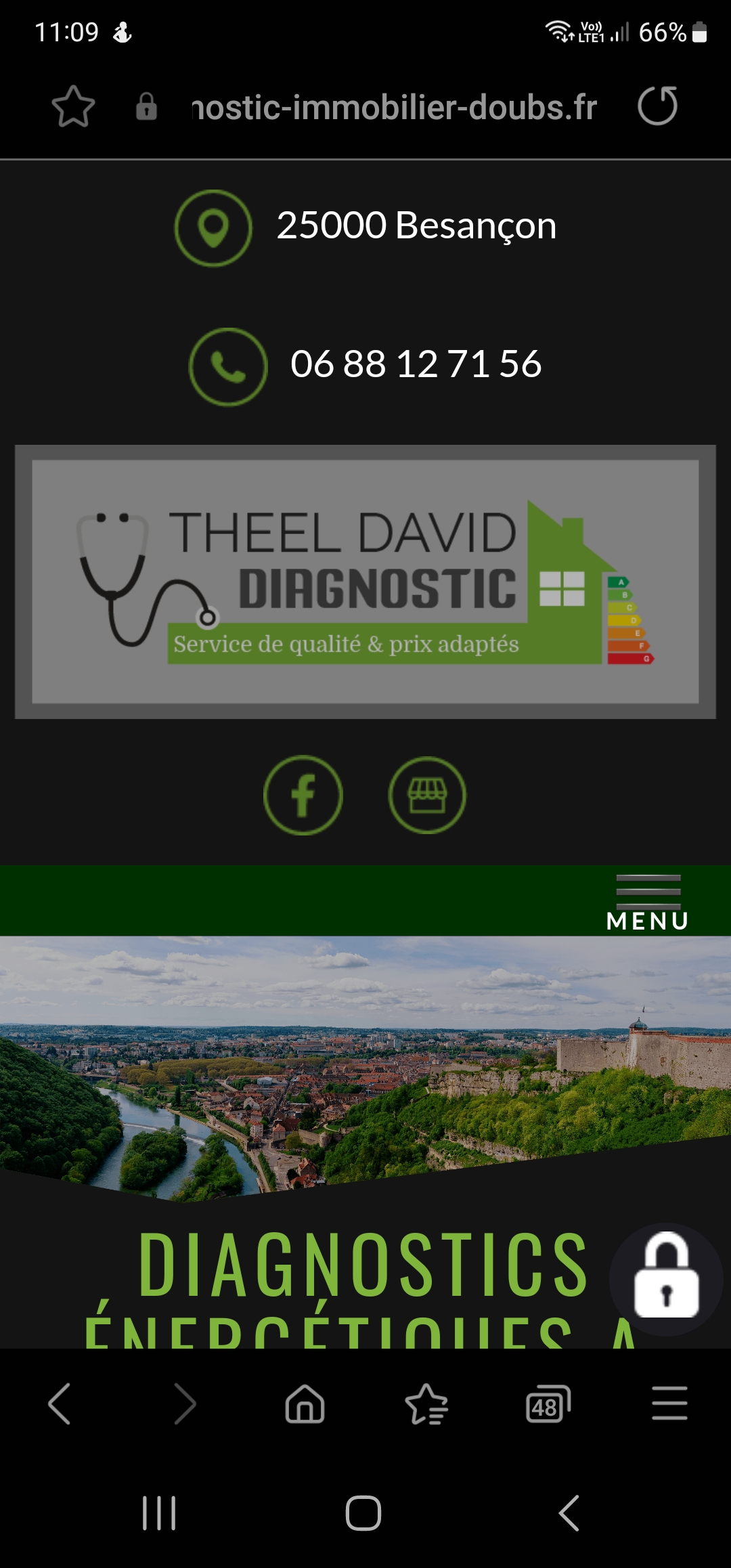Open the browser tools menu
Image resolution: width=731 pixels, height=1568 pixels.
pos(669,1403)
